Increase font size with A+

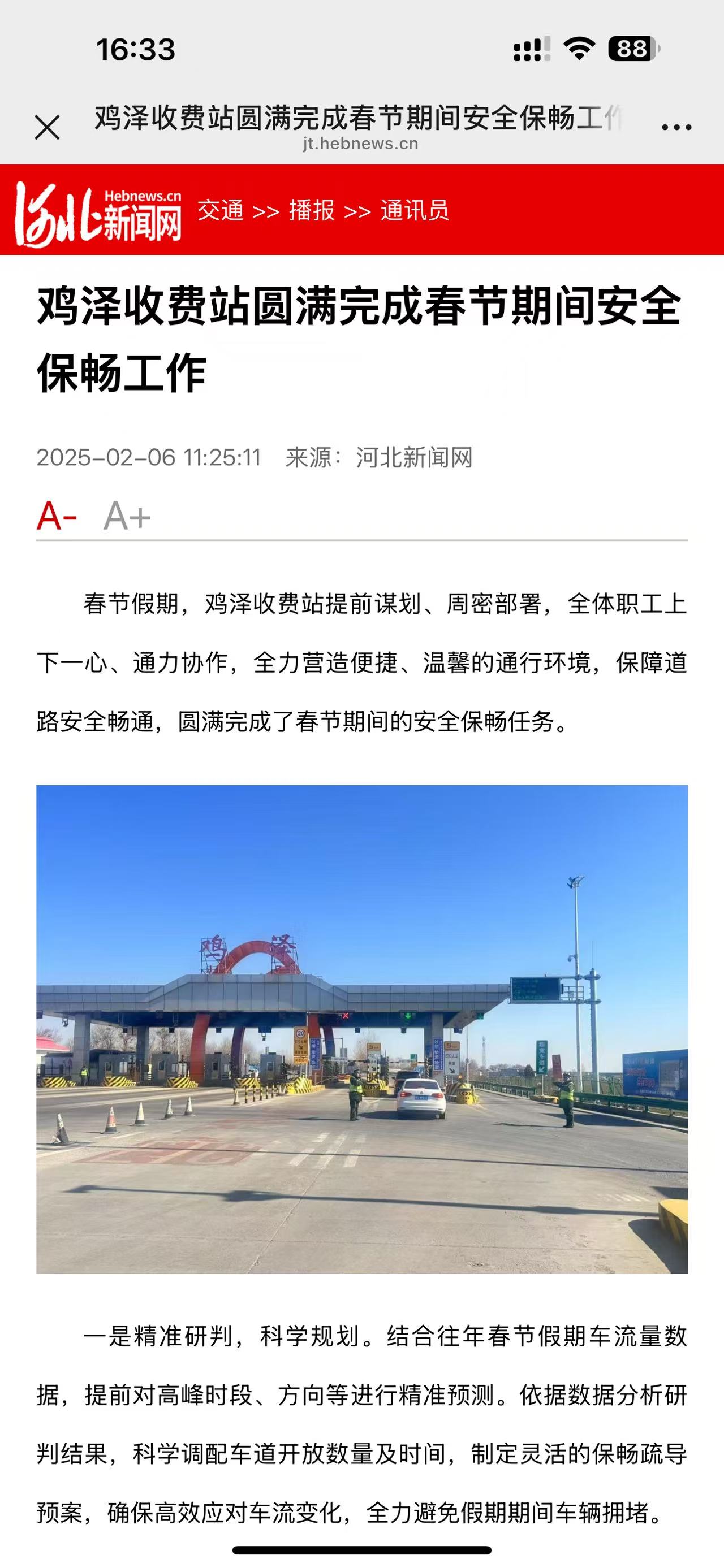pos(127,516)
